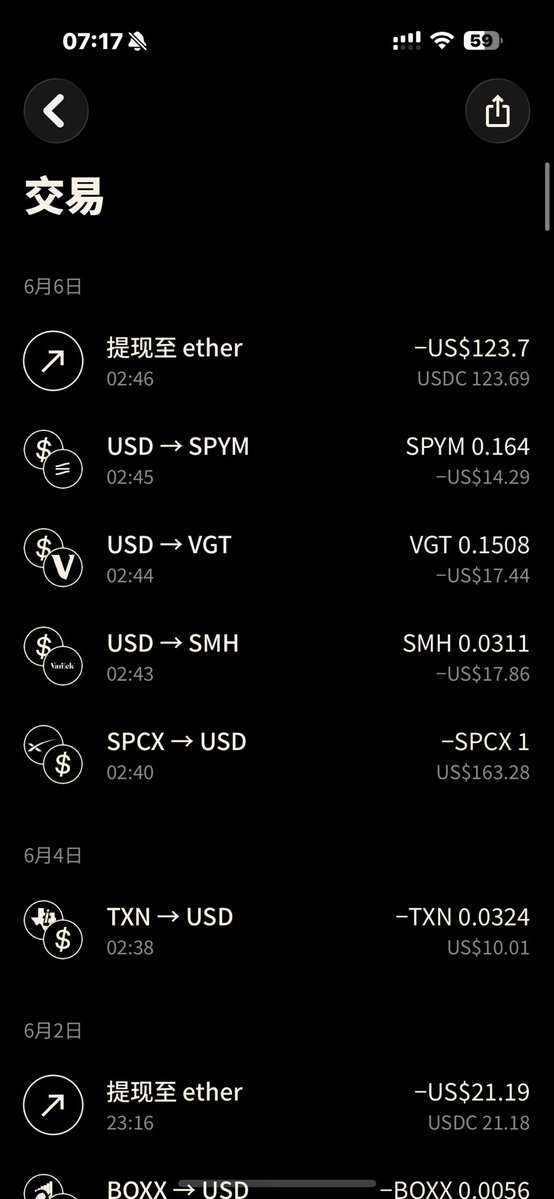
Task: View the USD → VGT trade details
Action: click(x=277, y=558)
